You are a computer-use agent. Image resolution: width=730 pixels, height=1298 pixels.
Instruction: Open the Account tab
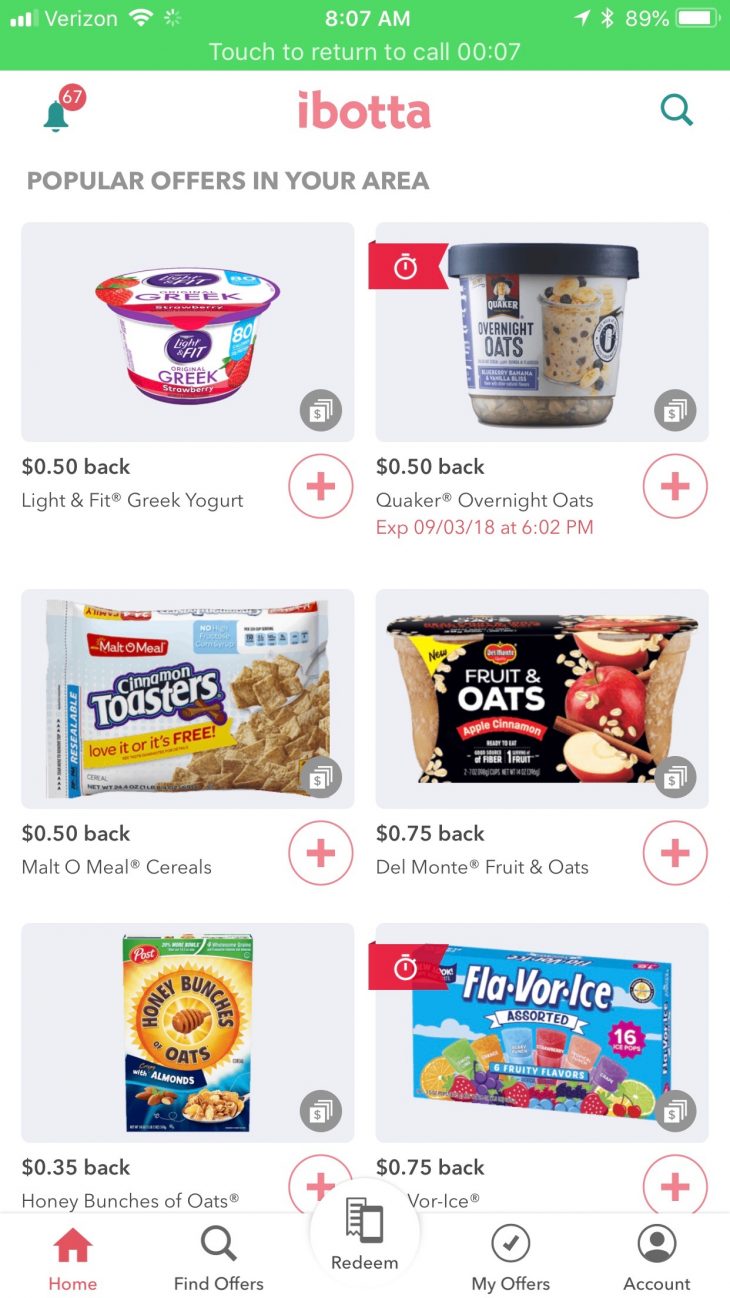click(657, 1259)
